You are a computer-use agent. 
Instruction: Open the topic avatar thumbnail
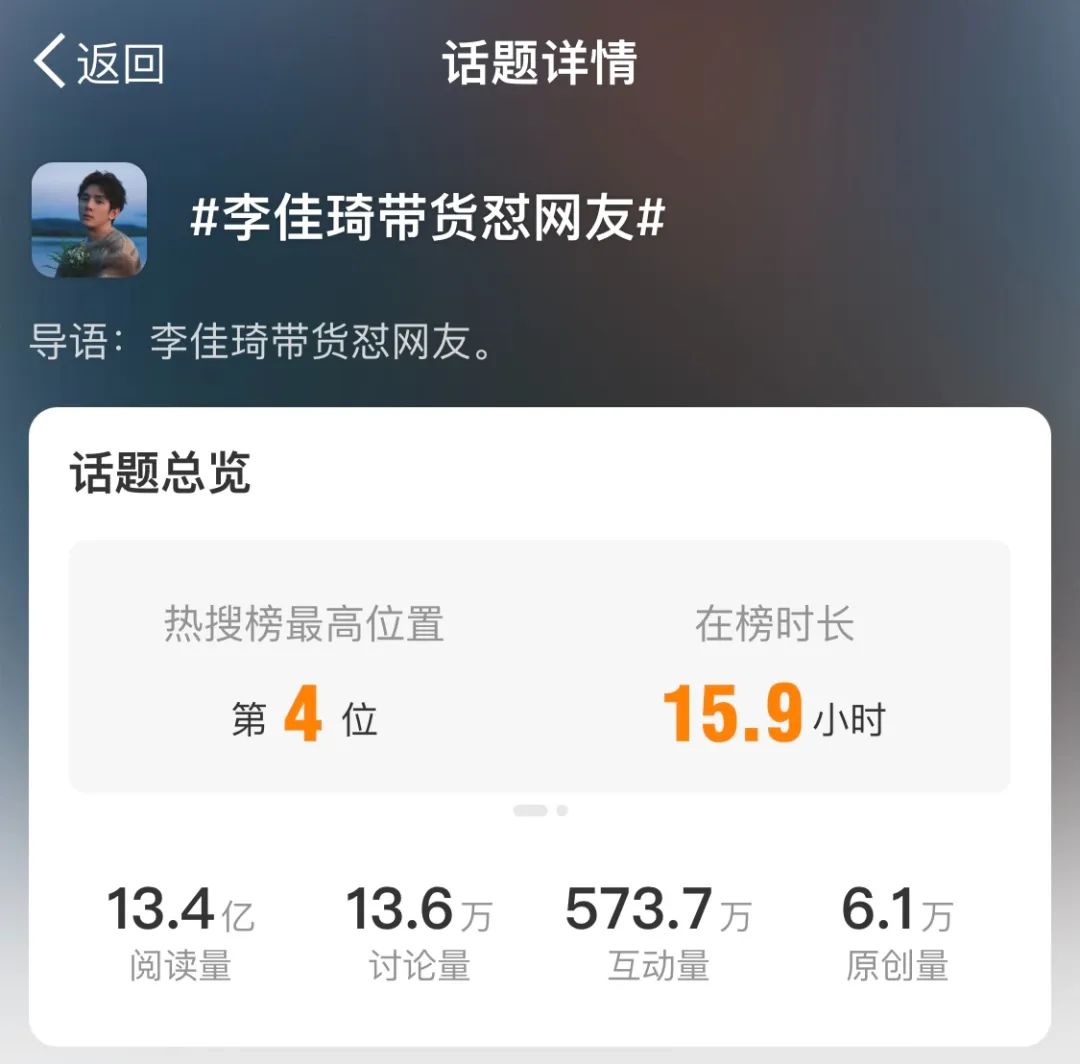(89, 220)
